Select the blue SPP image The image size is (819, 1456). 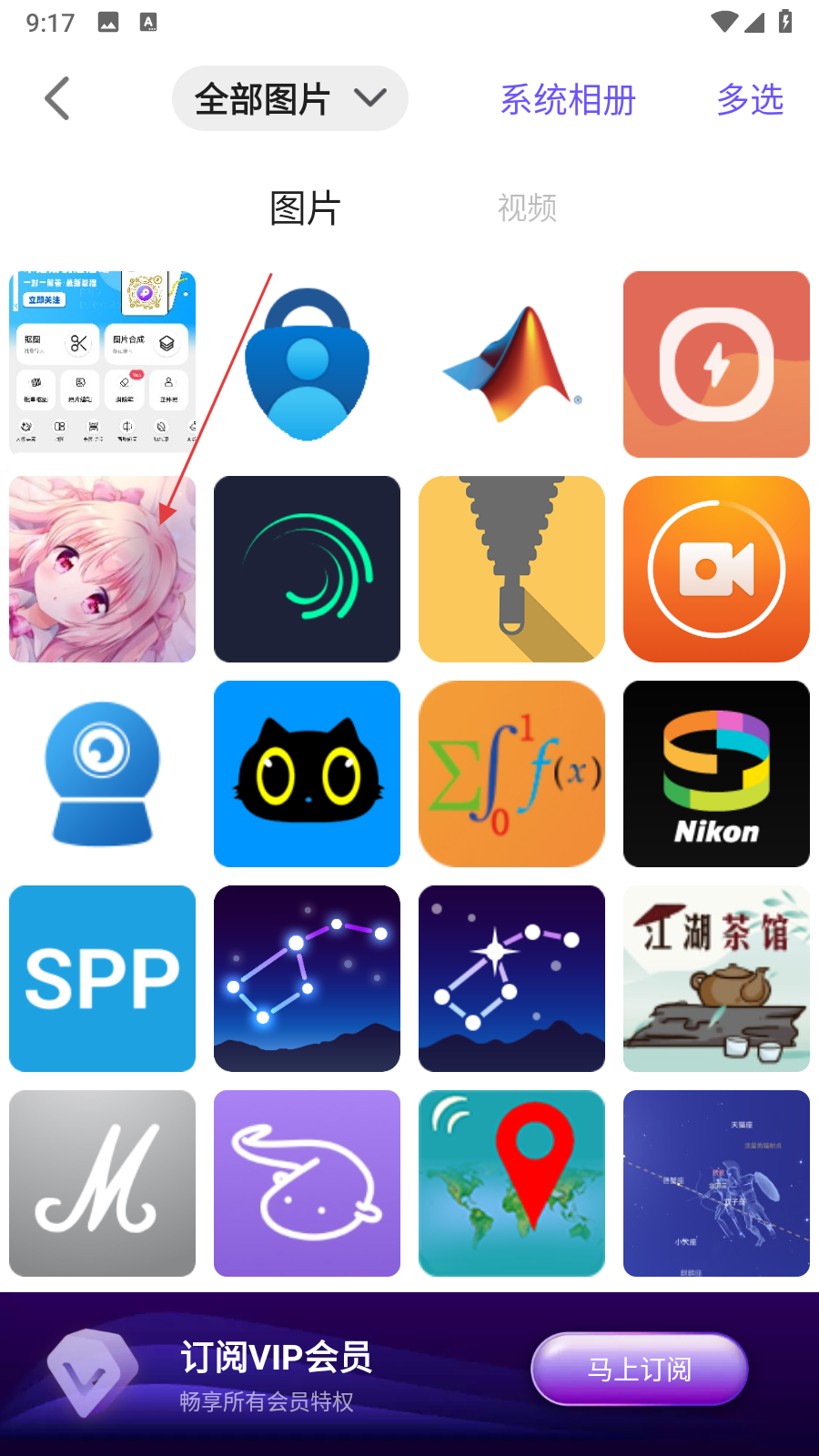[102, 978]
